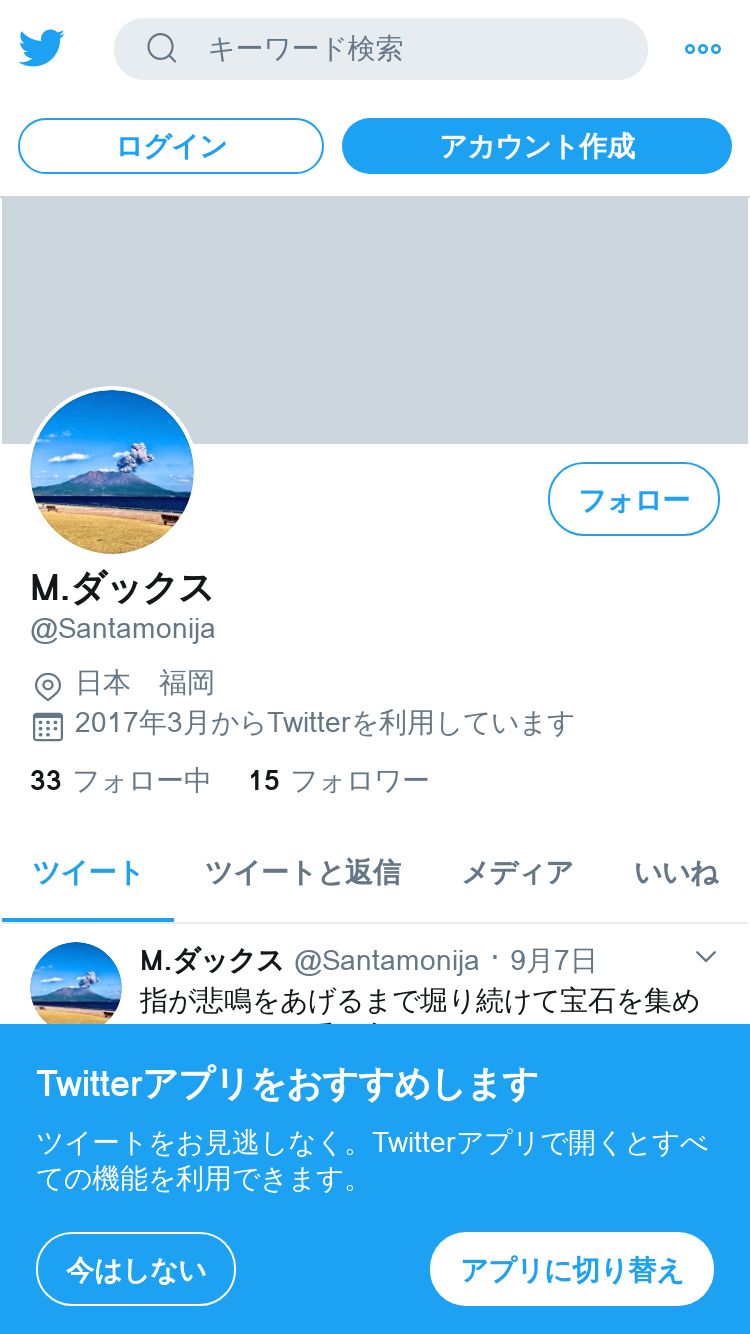Tap the ログイン button
Image resolution: width=750 pixels, height=1334 pixels.
[x=171, y=146]
